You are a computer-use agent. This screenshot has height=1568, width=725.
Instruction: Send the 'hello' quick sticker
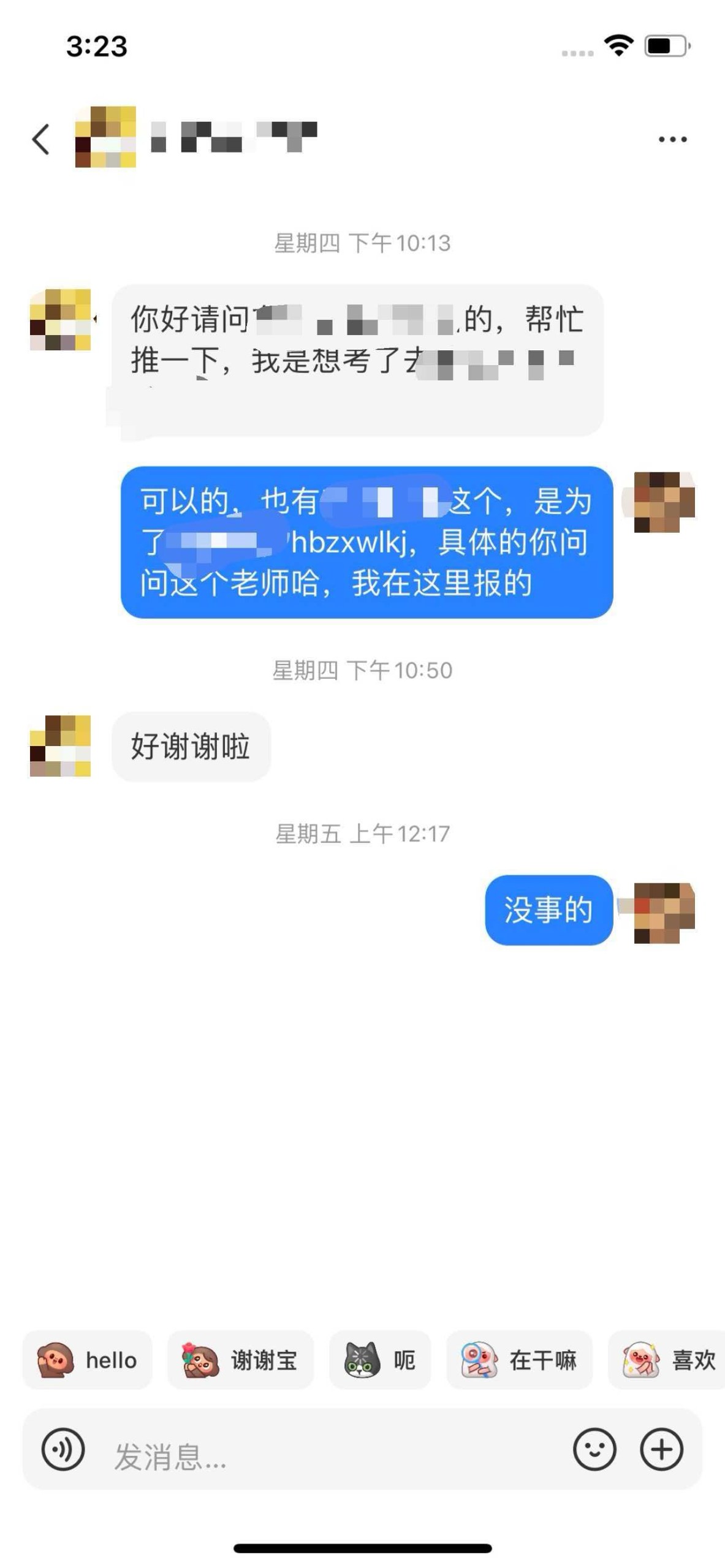pos(87,1360)
